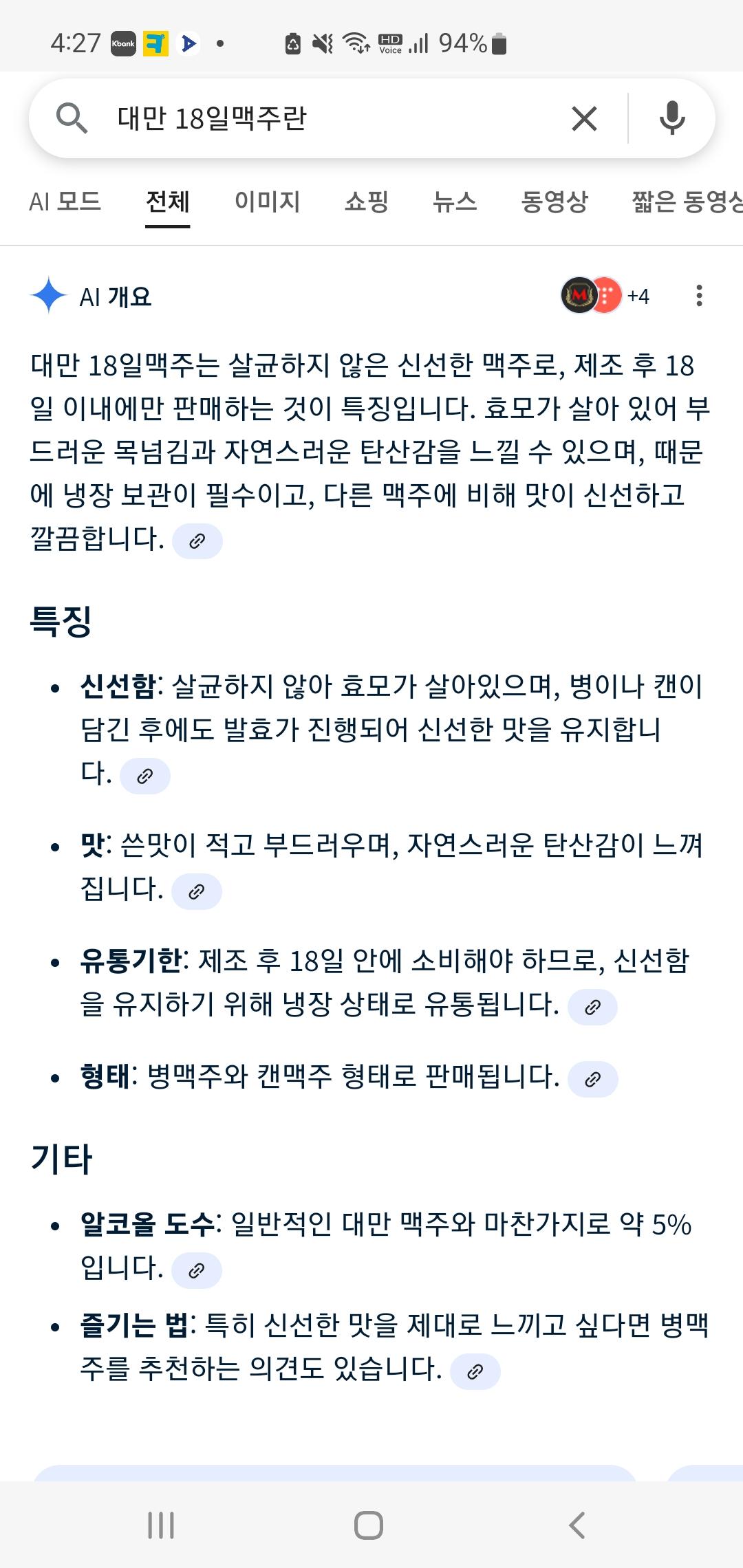
Task: Tap the magnifier search icon
Action: coord(73,118)
